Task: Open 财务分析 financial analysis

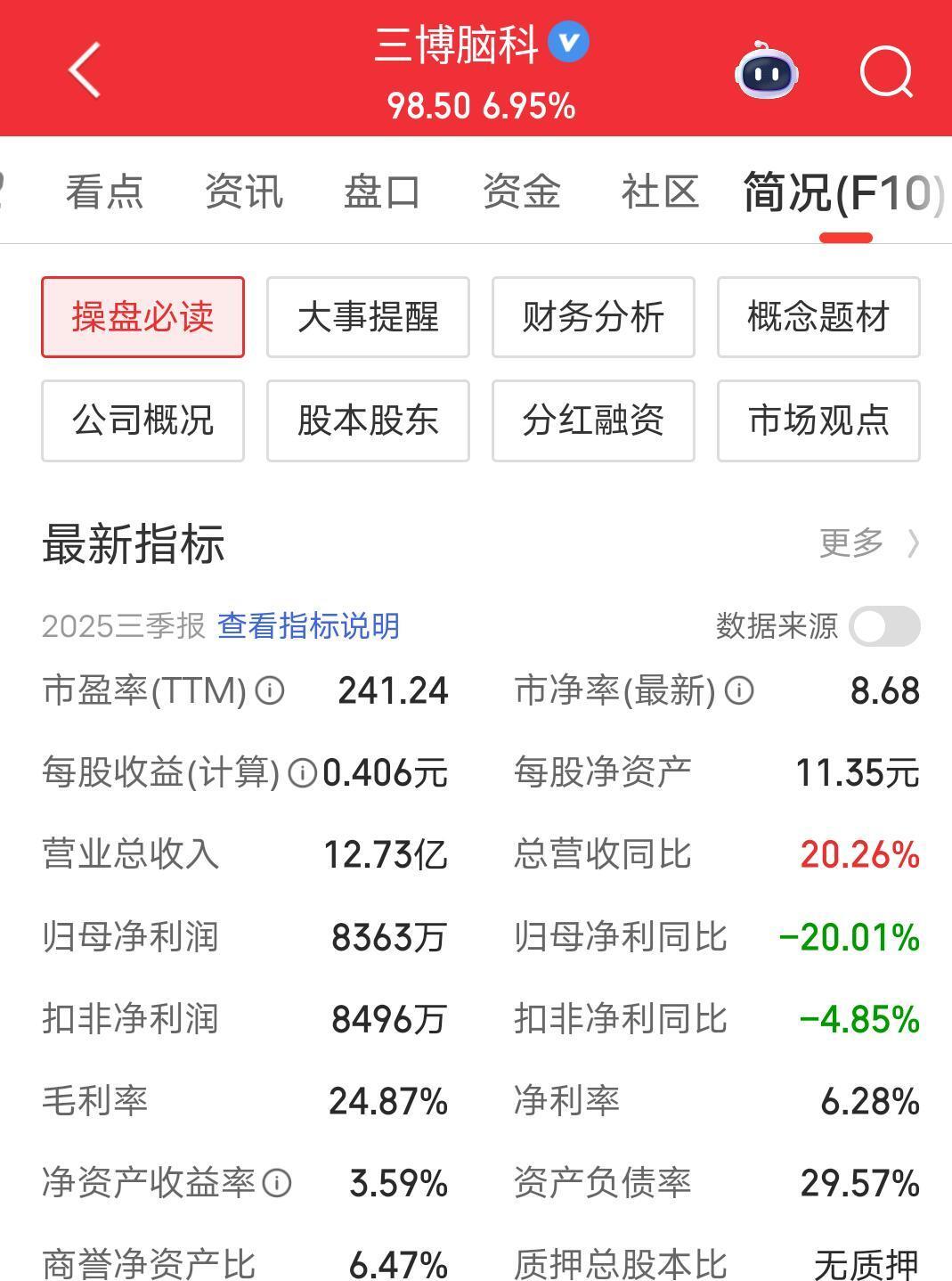Action: [x=592, y=318]
